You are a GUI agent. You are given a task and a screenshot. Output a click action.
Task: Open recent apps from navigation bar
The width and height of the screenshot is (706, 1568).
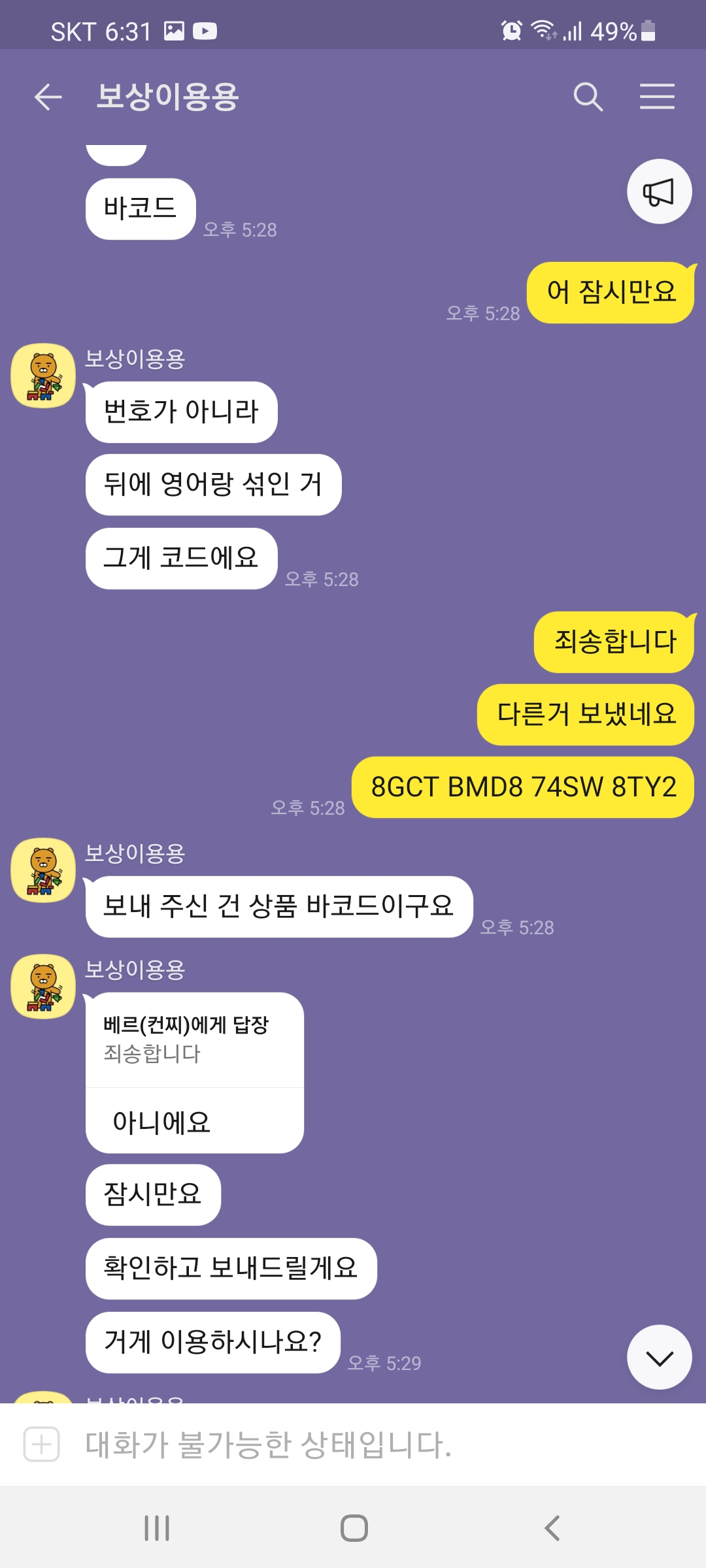pos(157,1527)
